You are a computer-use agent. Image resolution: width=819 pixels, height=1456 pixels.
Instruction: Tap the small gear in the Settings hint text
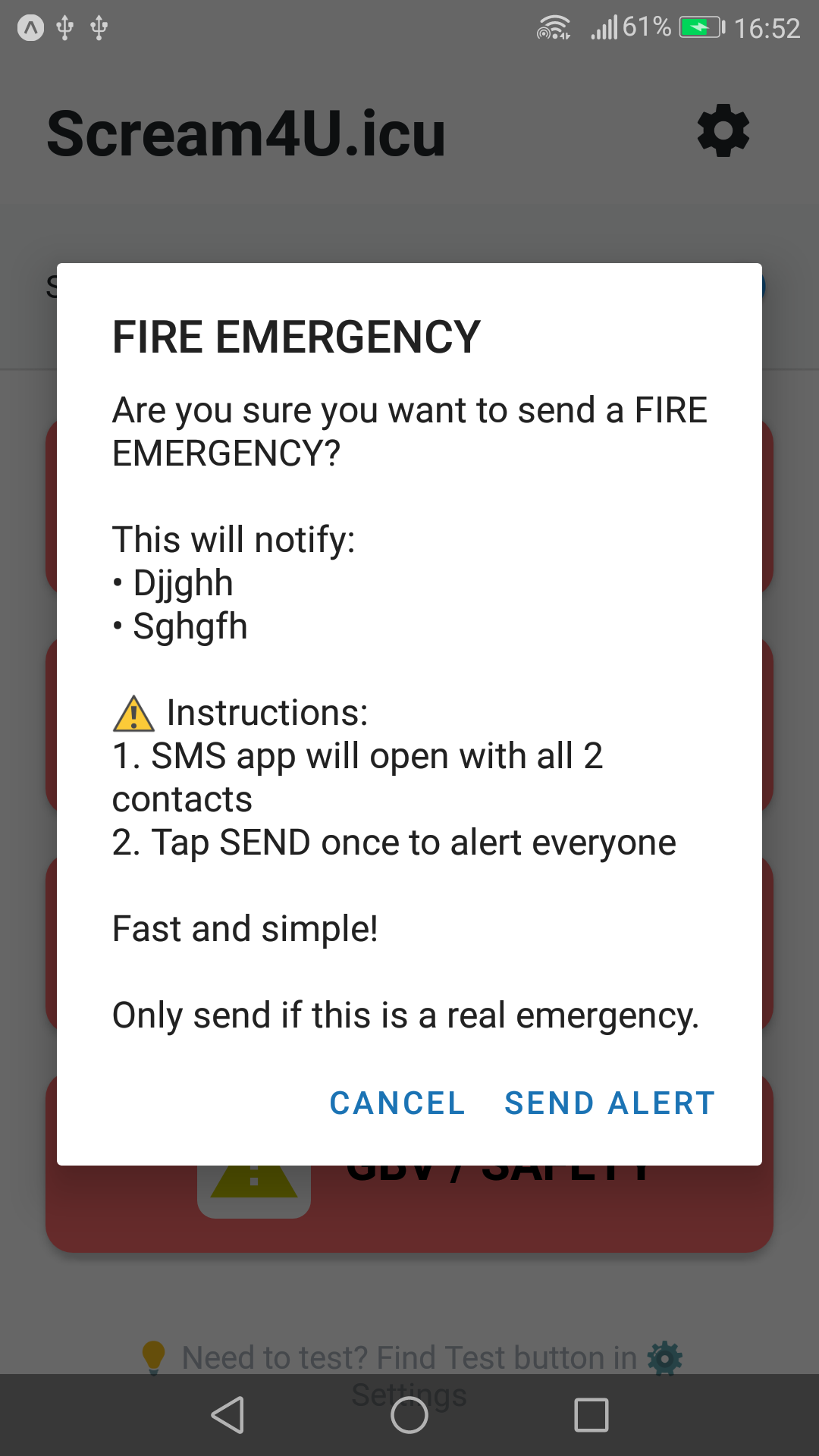tap(663, 1357)
